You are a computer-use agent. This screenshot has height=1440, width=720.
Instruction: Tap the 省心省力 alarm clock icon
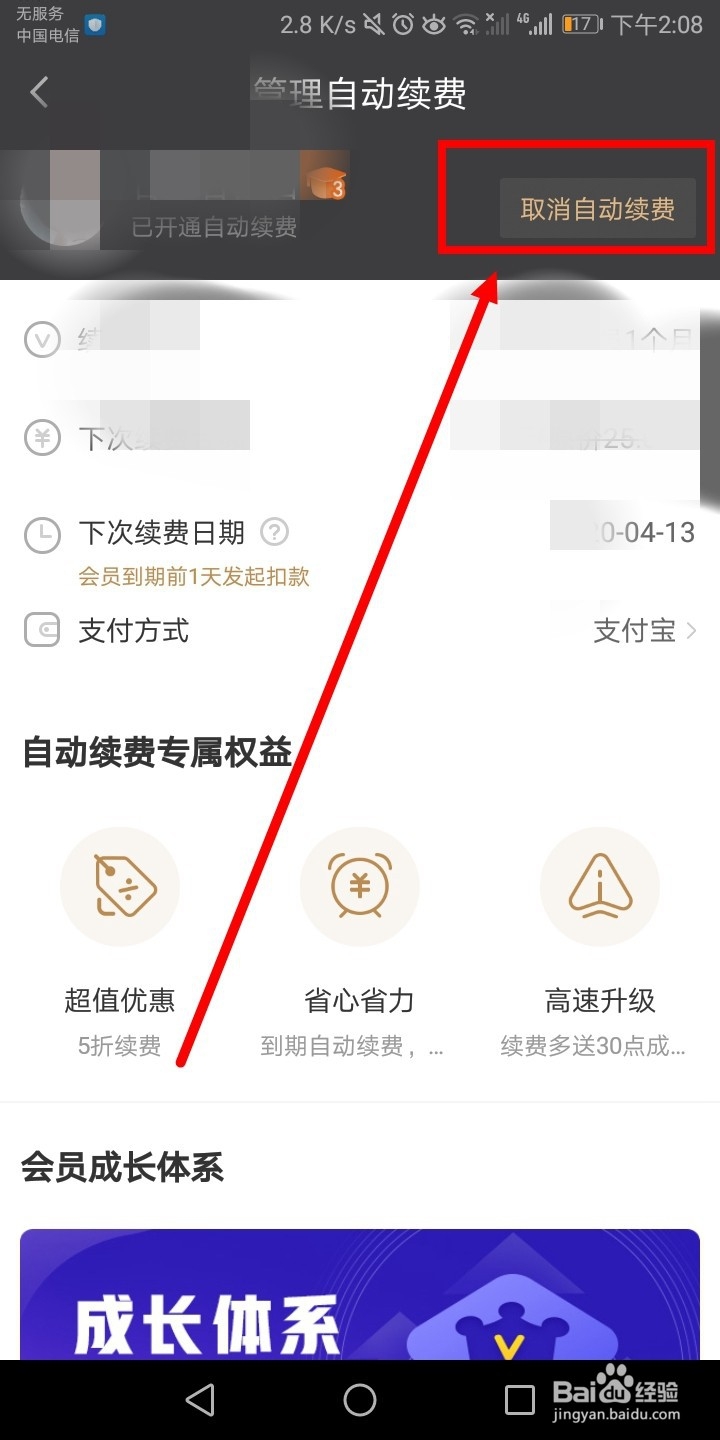(x=360, y=886)
